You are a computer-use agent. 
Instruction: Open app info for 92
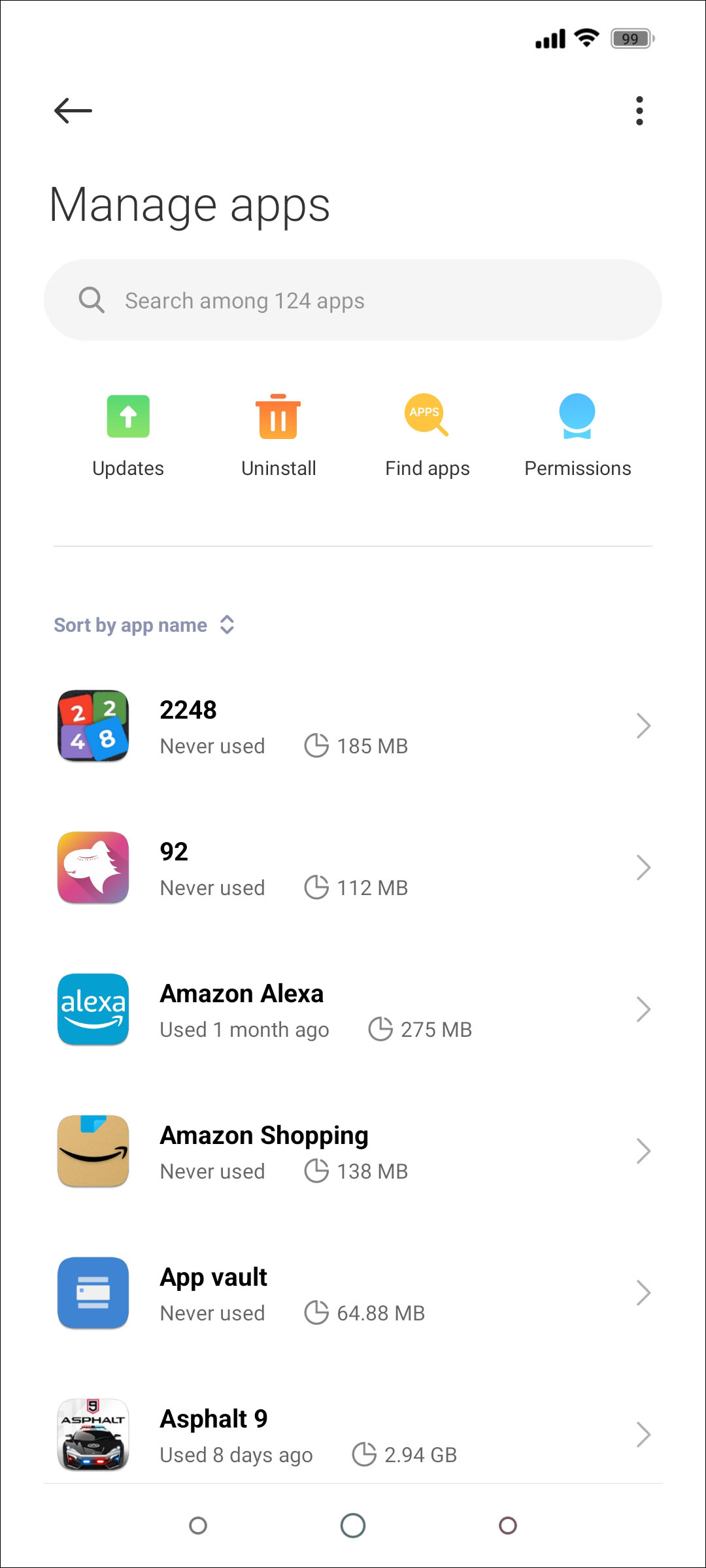click(353, 868)
